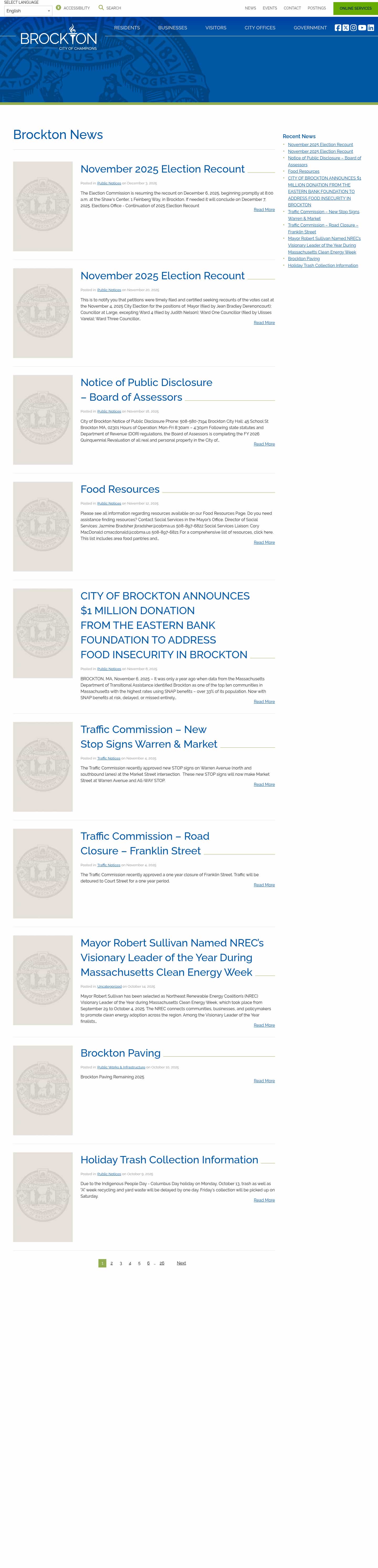The image size is (378, 1568).
Task: Open the Events page
Action: tap(270, 8)
